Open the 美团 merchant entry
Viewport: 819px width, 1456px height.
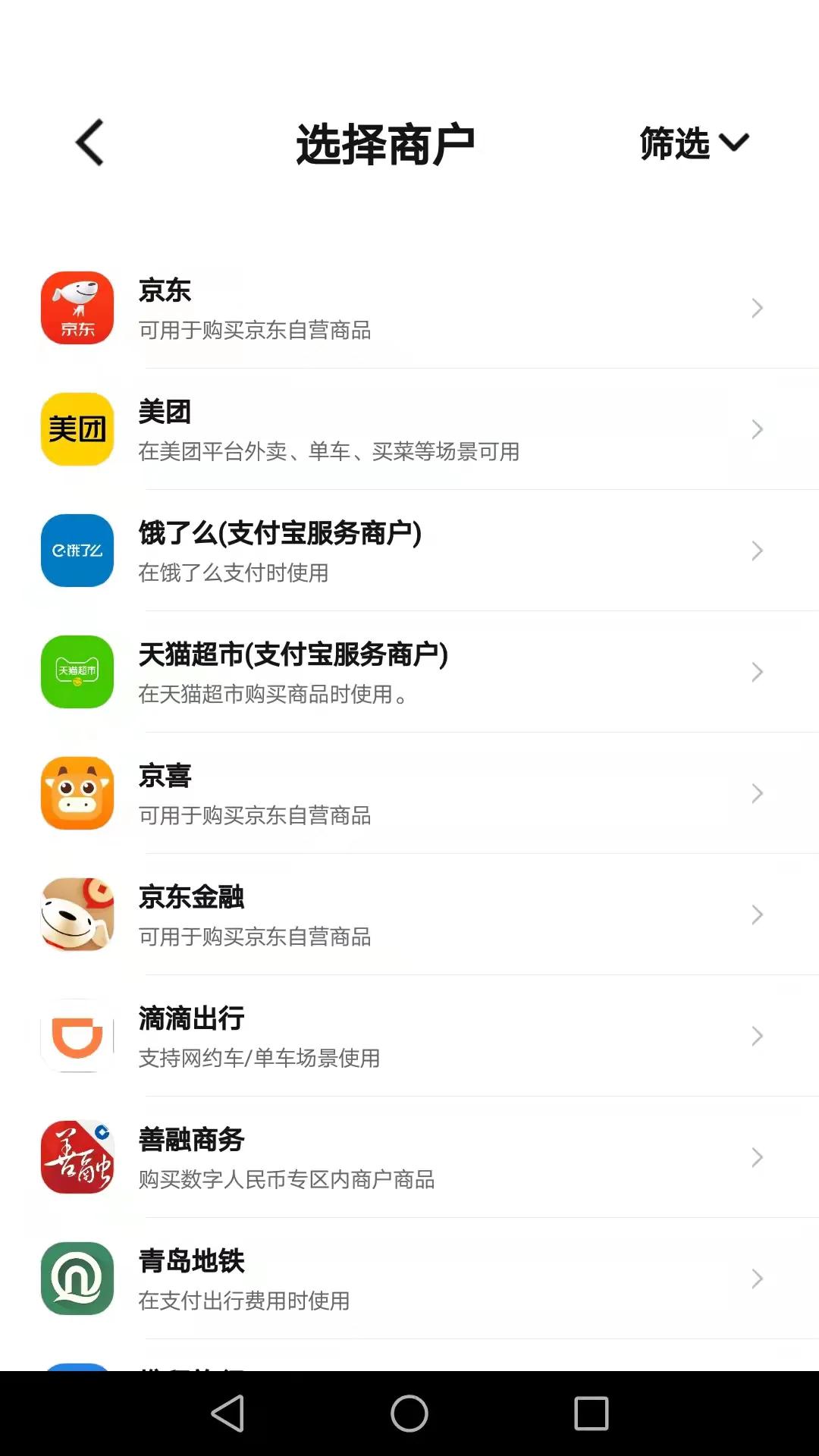pos(409,429)
